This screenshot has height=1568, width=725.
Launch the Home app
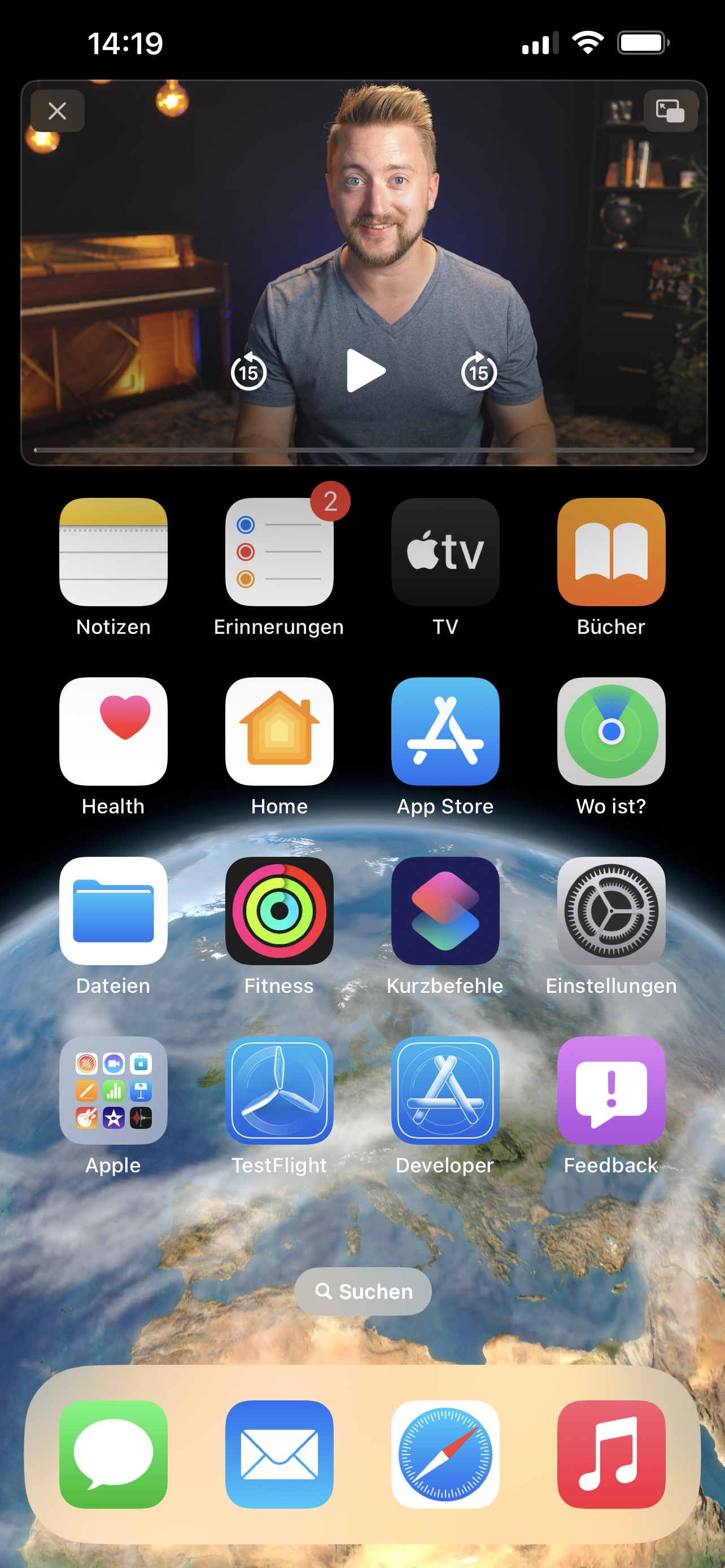coord(279,731)
